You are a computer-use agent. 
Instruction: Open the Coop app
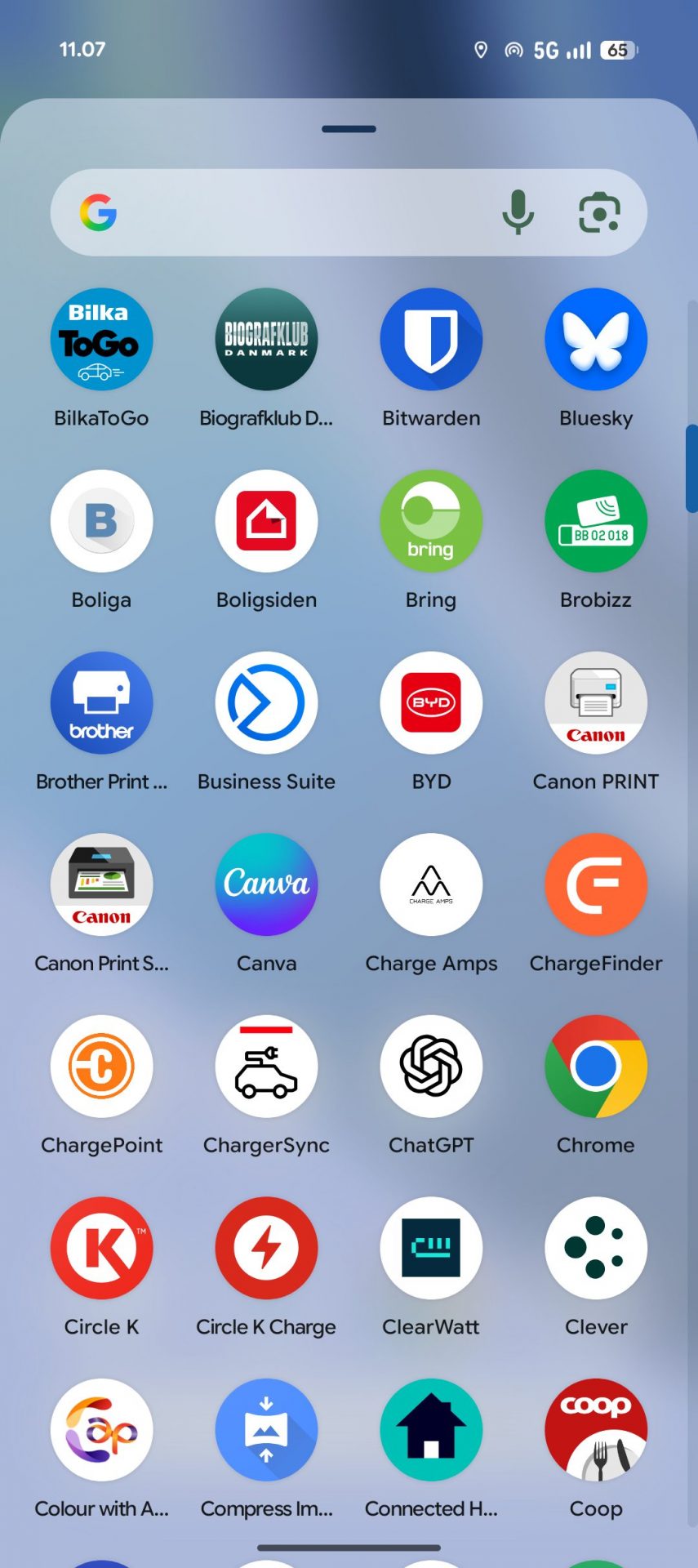point(596,1430)
